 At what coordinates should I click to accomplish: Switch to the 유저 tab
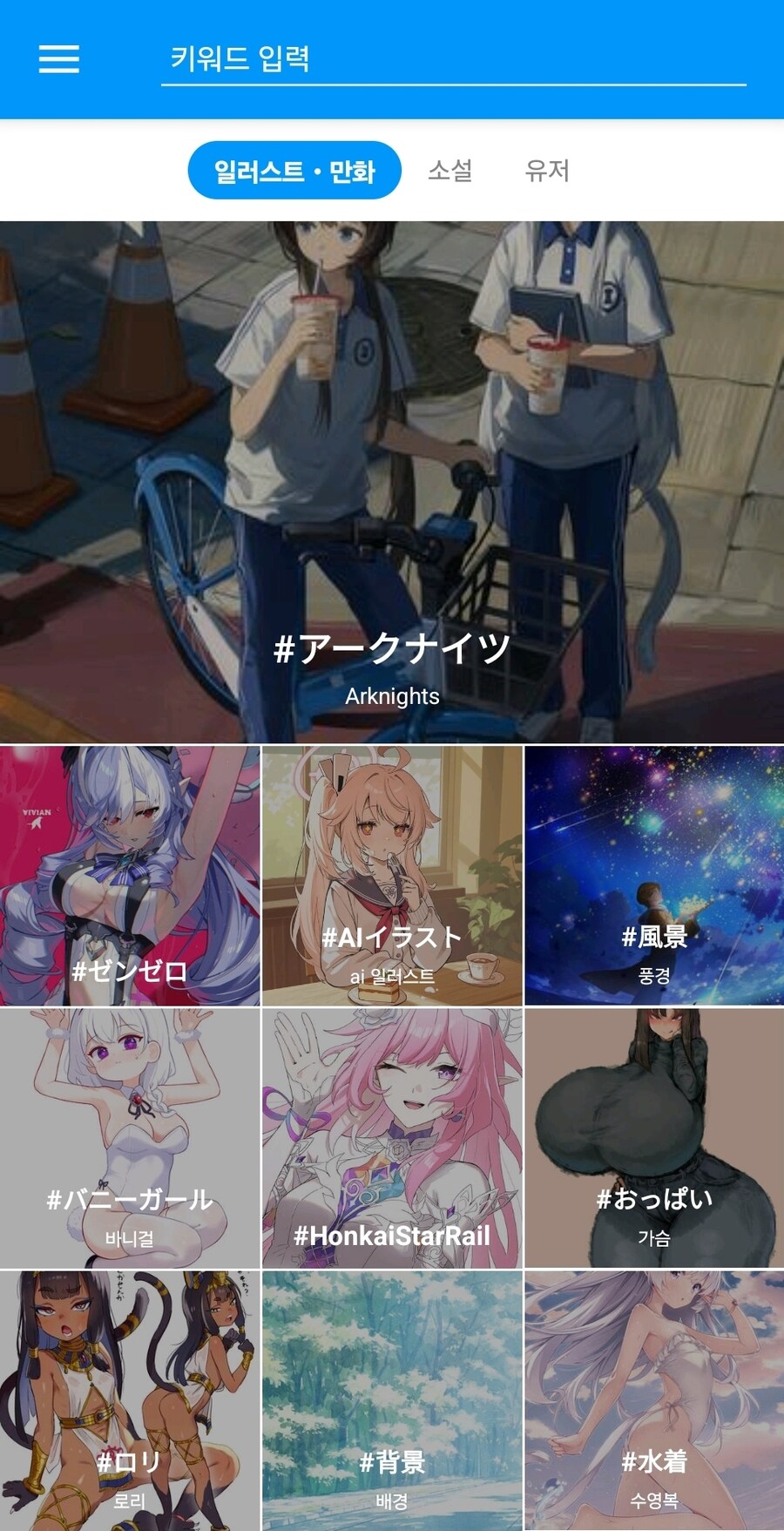(x=547, y=171)
